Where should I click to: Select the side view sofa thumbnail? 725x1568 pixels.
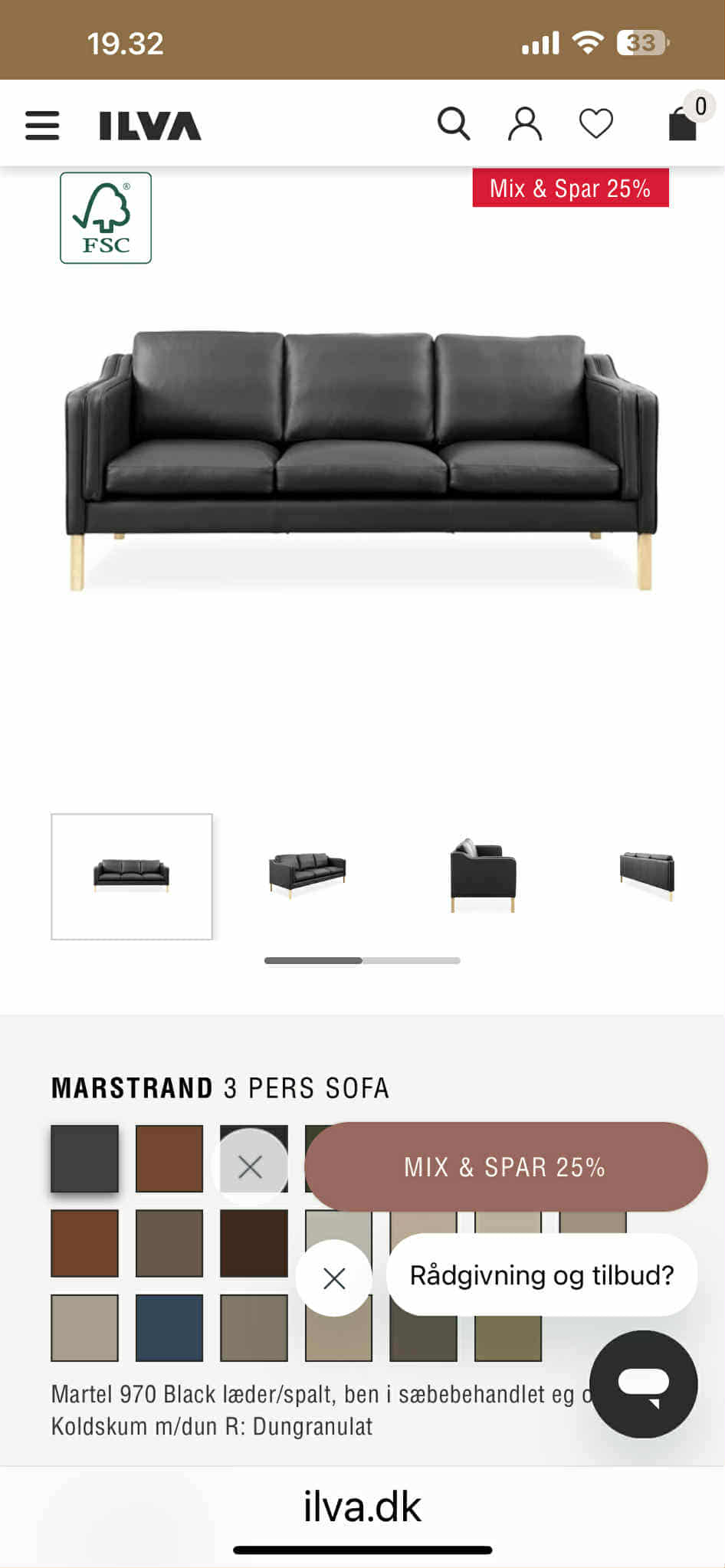pyautogui.click(x=483, y=874)
